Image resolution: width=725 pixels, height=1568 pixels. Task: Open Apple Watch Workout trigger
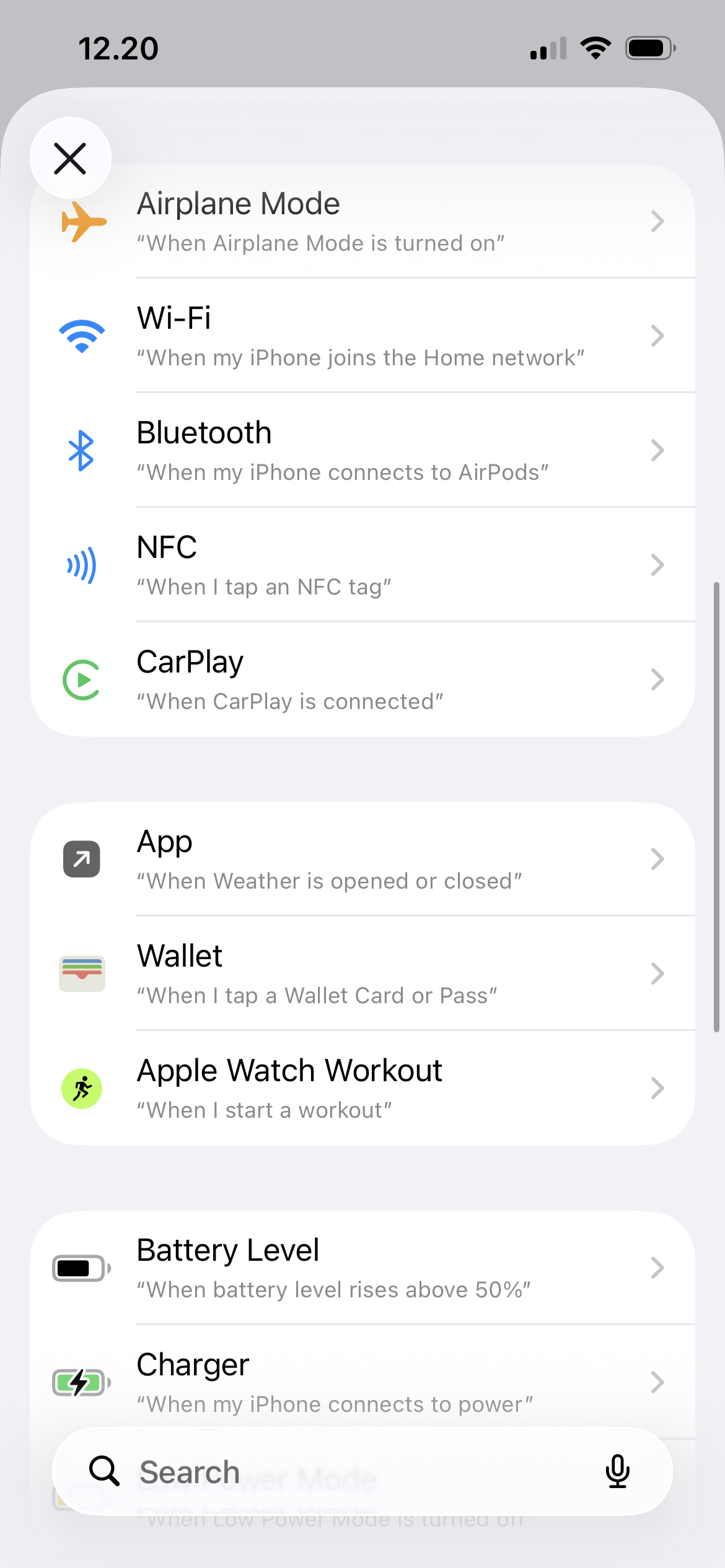362,1089
